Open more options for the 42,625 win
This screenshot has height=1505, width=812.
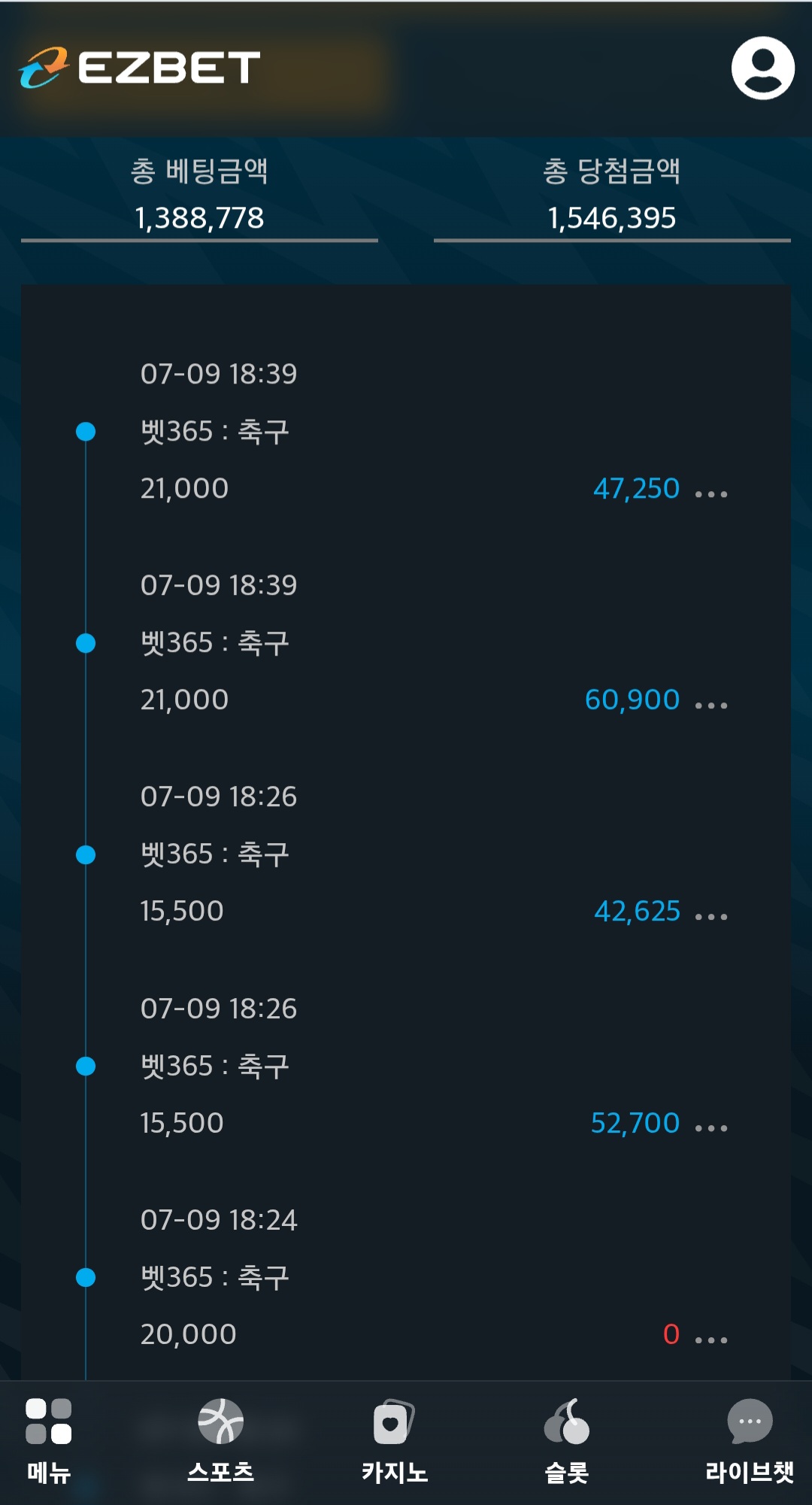click(711, 917)
